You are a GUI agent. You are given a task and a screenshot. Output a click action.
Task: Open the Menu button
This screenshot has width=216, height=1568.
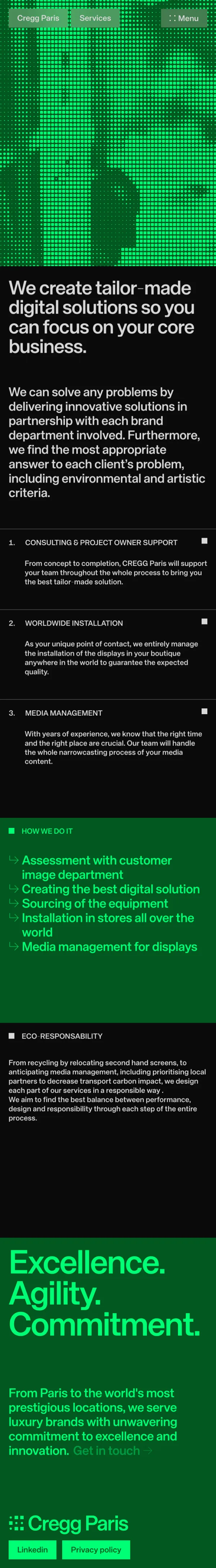(184, 18)
